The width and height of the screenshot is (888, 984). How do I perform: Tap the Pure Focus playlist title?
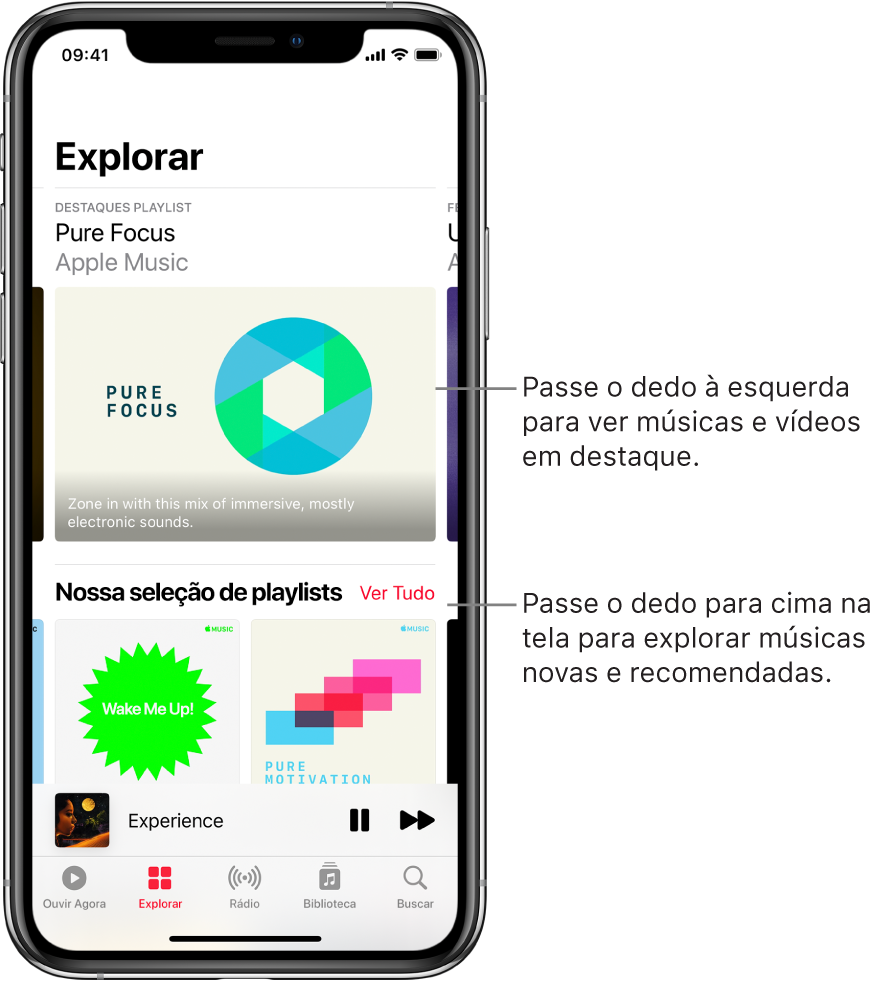(114, 233)
